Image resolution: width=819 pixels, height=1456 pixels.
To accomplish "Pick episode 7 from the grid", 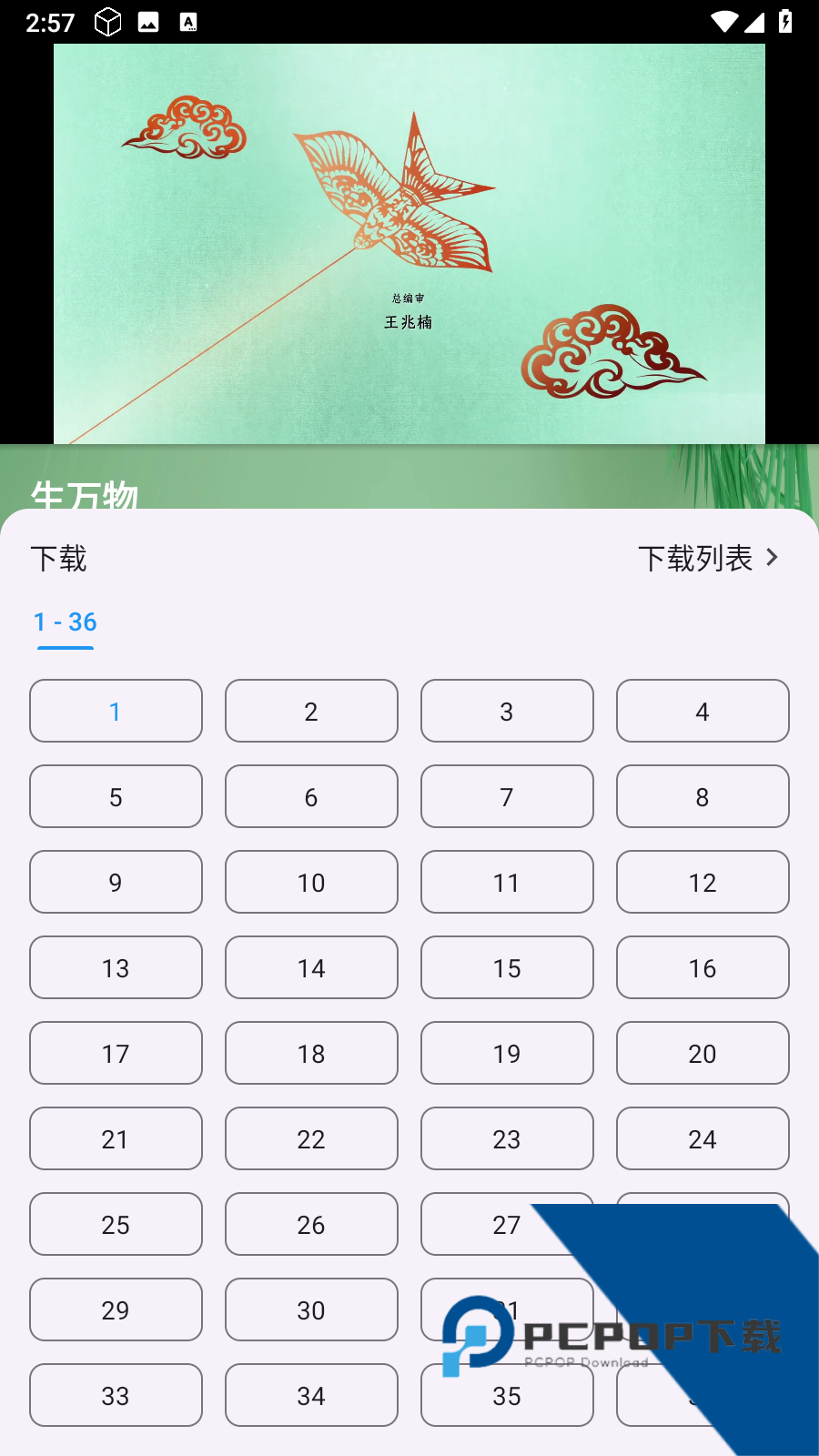I will click(507, 796).
